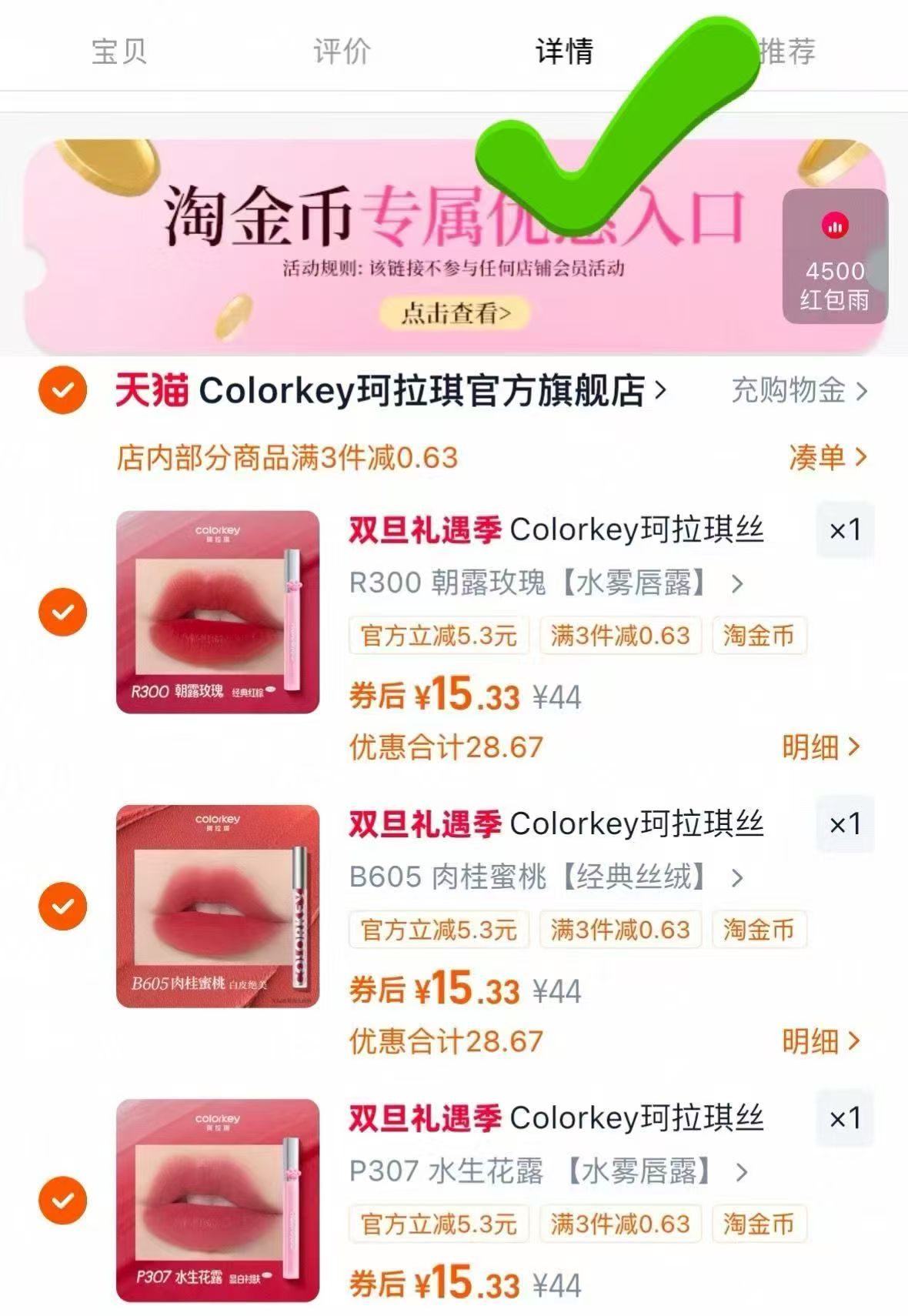This screenshot has height=1316, width=908.
Task: Click the 官方立减5.3元 tag on P307 item
Action: click(x=439, y=1224)
